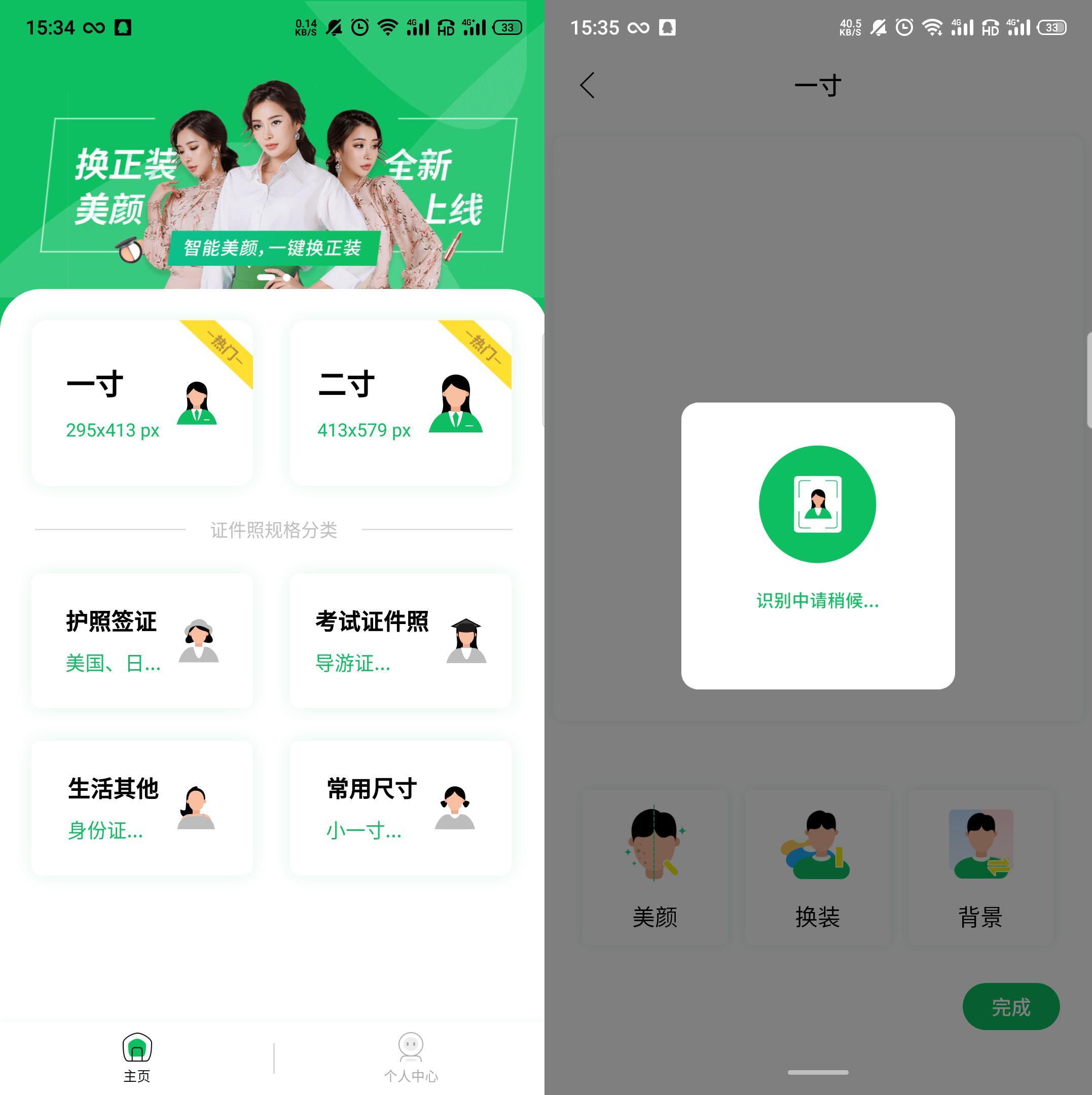Select the 美颜 beauty option
The image size is (1092, 1095).
tap(654, 867)
